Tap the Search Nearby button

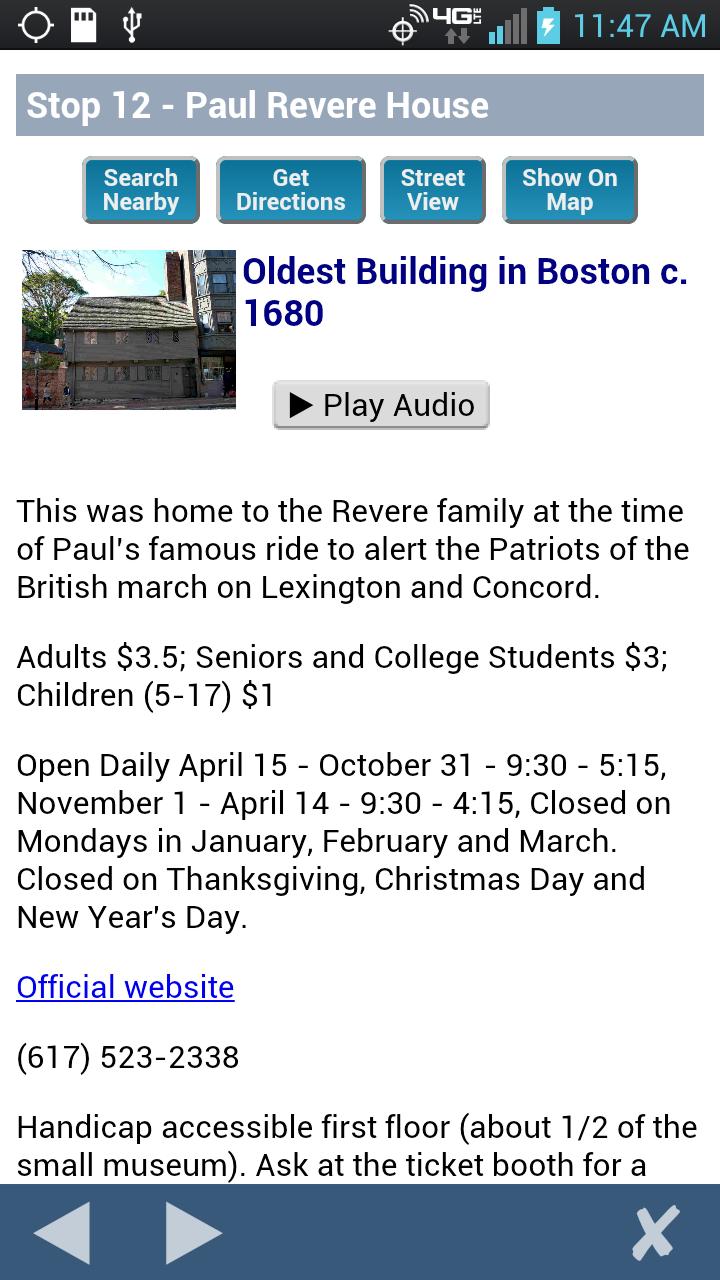tap(141, 190)
